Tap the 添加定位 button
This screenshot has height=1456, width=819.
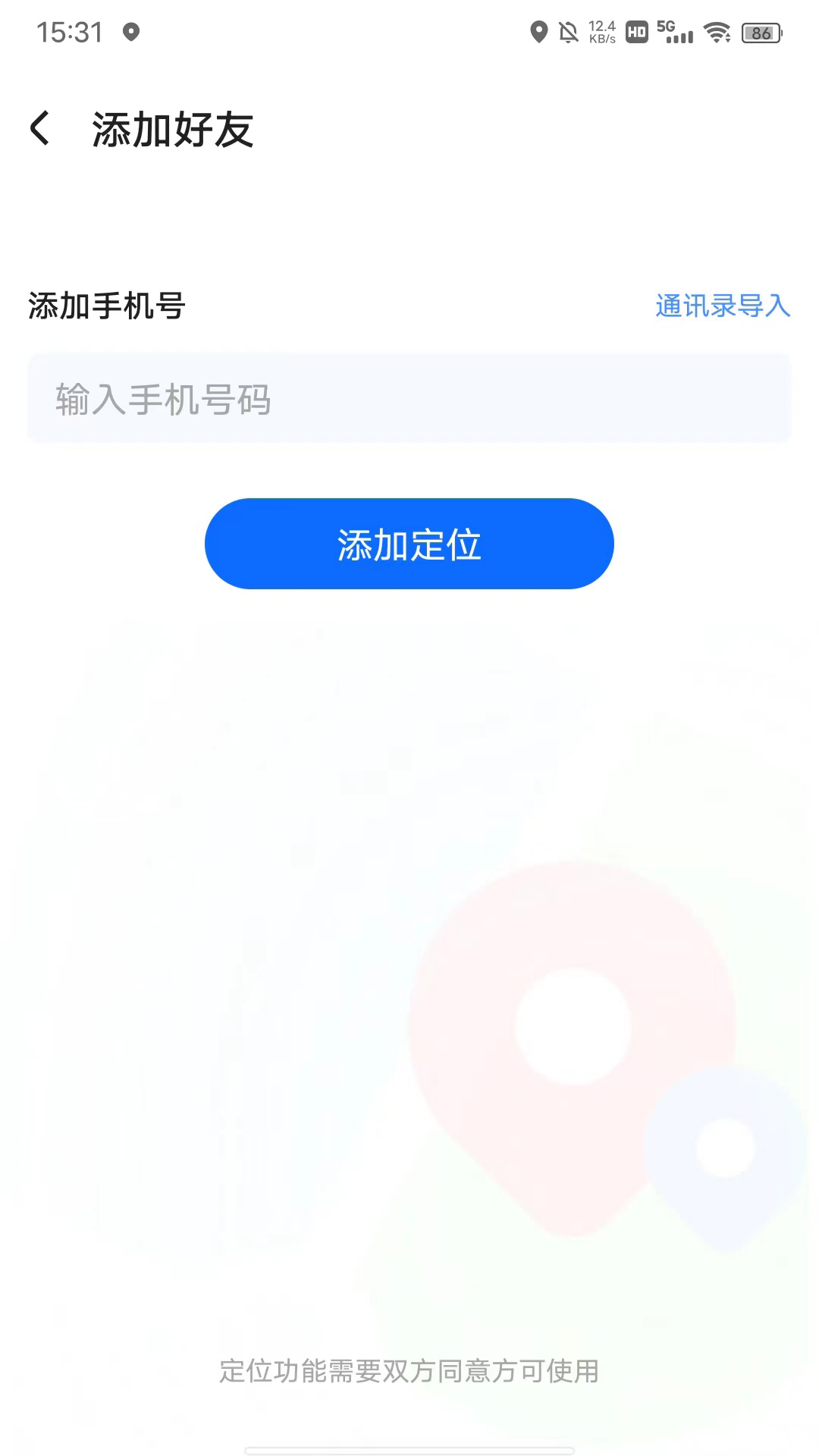tap(409, 544)
